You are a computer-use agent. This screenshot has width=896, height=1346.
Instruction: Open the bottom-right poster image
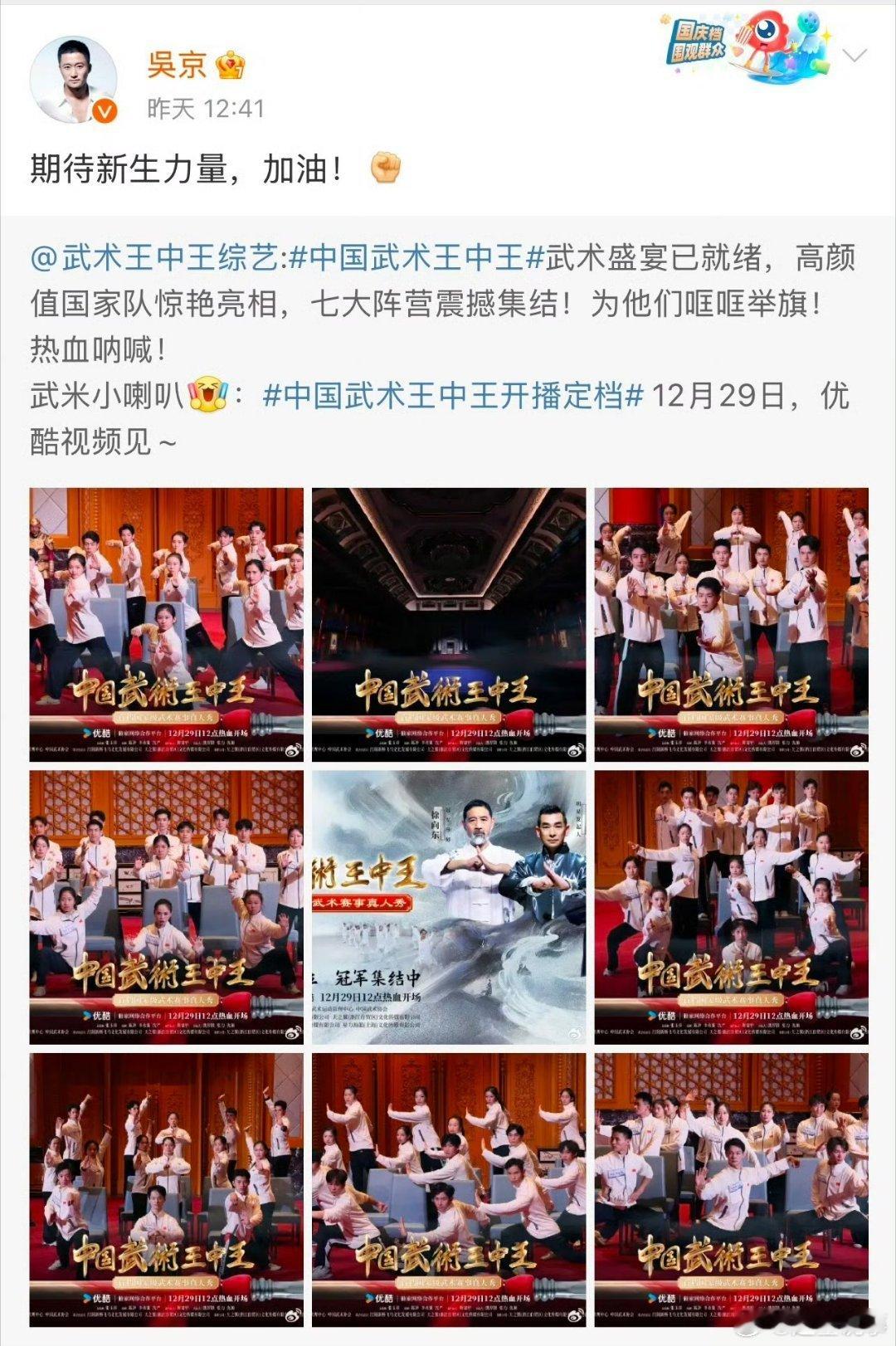730,1187
